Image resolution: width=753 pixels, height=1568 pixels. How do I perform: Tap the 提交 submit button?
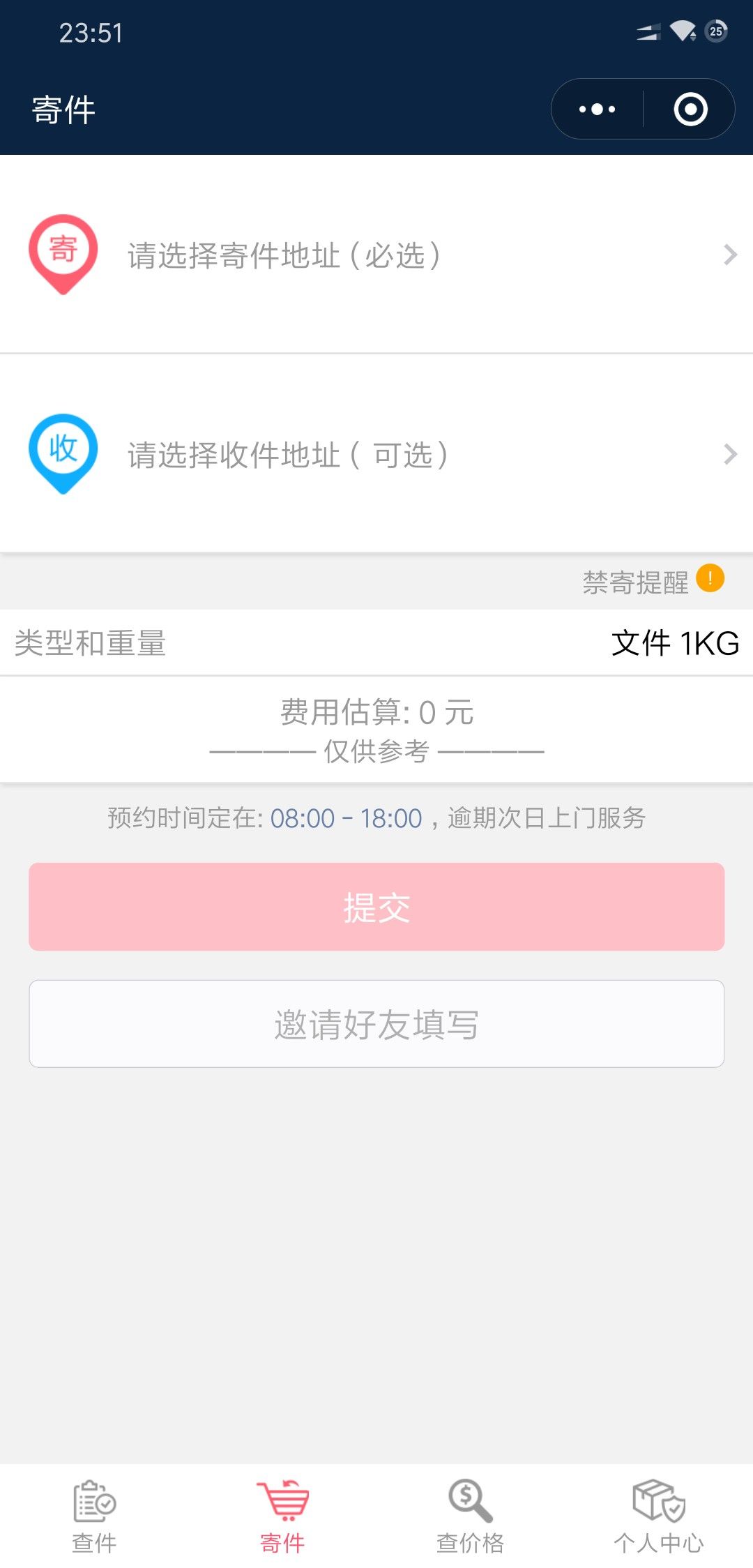376,907
